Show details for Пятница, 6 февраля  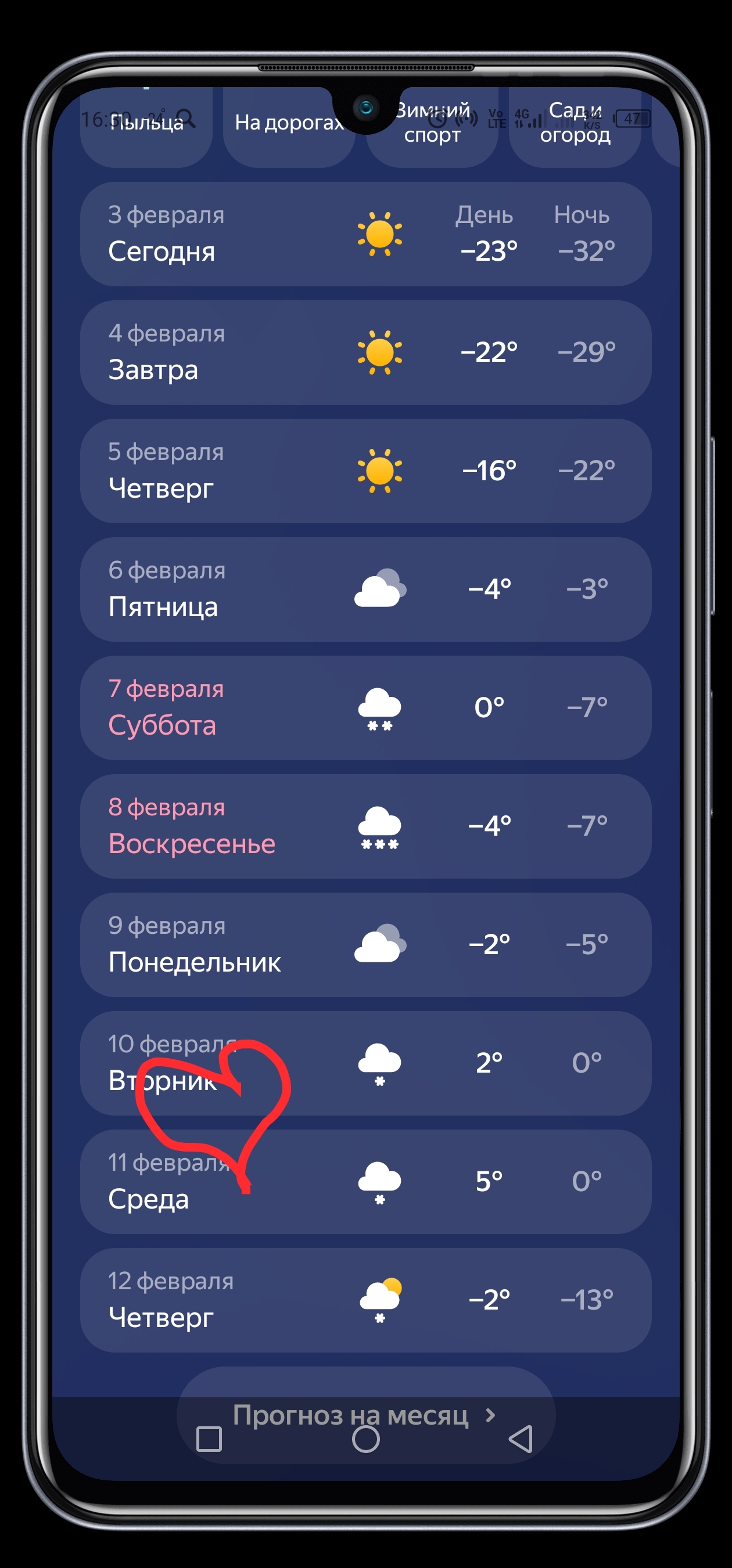pos(365,589)
